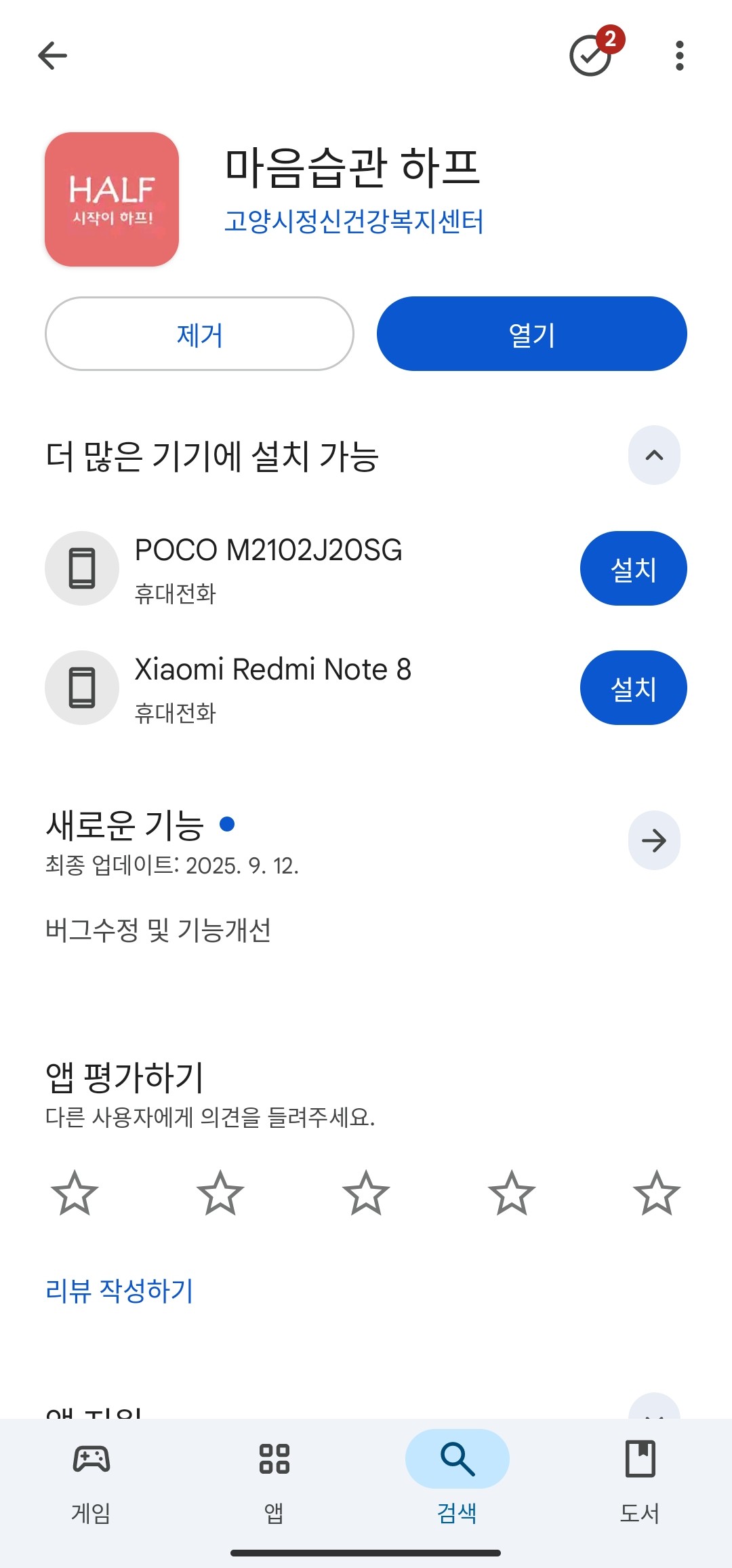Tap 리뷰 작성하기 to write a review
This screenshot has height=1568, width=732.
pyautogui.click(x=119, y=1290)
